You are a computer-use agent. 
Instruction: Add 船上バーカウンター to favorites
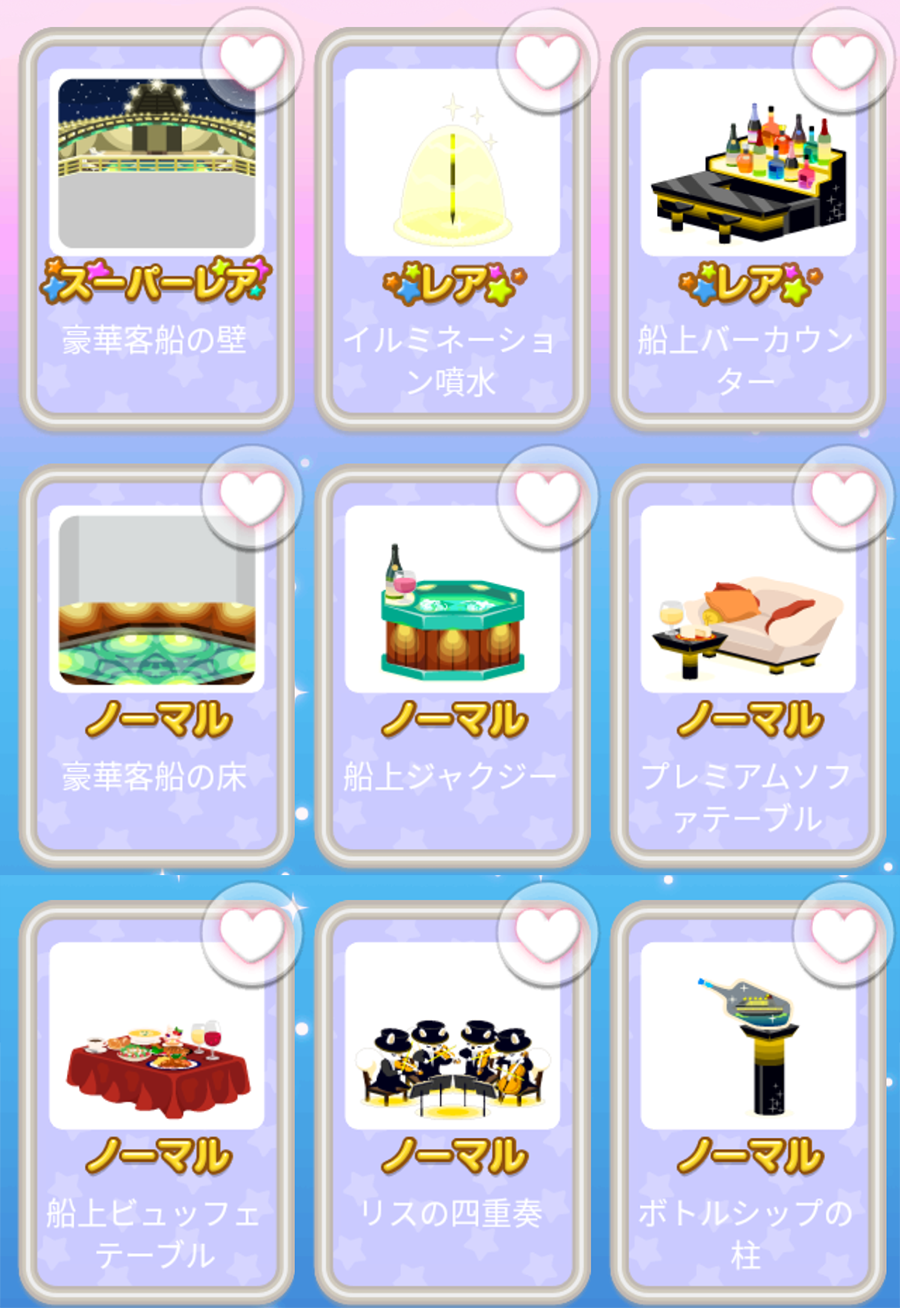point(842,59)
